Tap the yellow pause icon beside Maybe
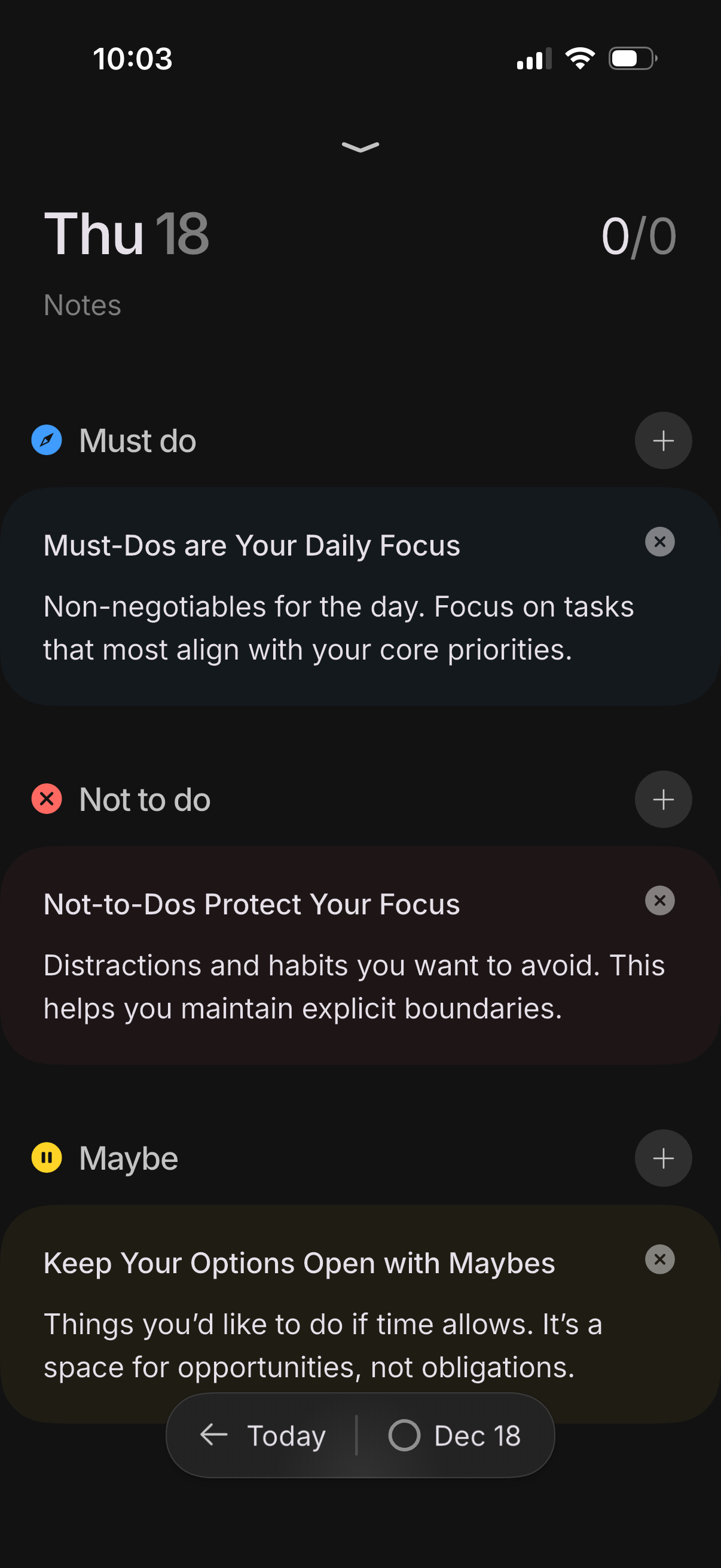Viewport: 721px width, 1568px height. pyautogui.click(x=46, y=1158)
